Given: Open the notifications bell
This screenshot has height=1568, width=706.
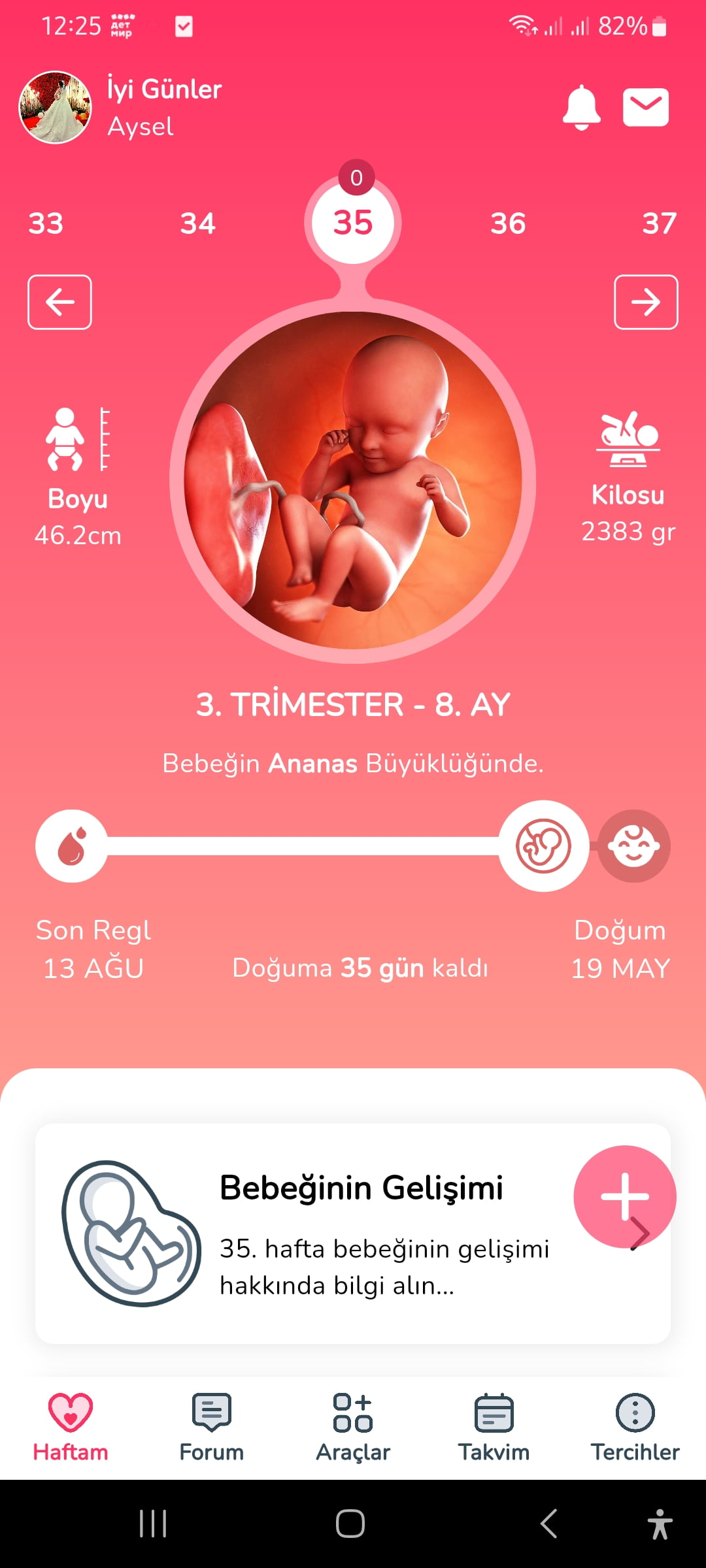Looking at the screenshot, I should 581,108.
